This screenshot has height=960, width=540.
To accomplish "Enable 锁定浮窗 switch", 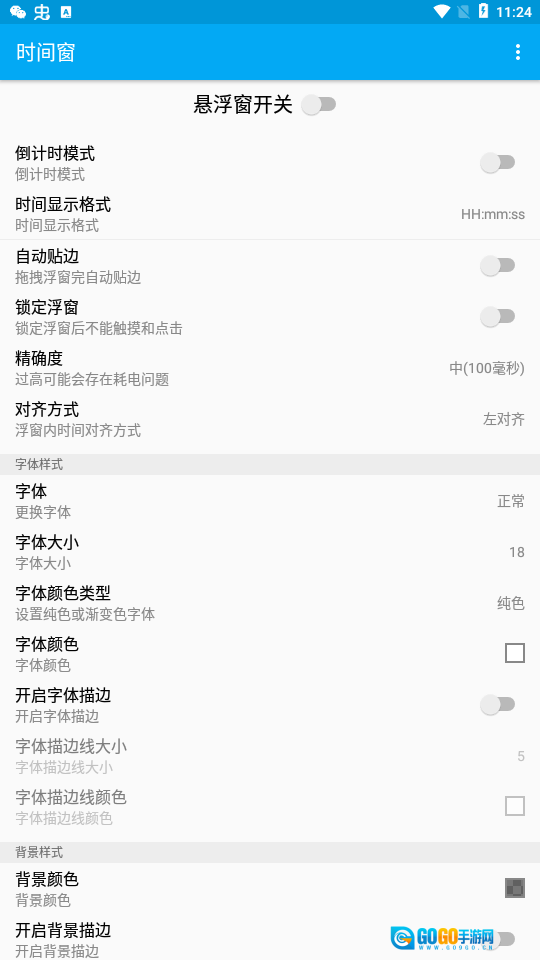I will pyautogui.click(x=497, y=317).
